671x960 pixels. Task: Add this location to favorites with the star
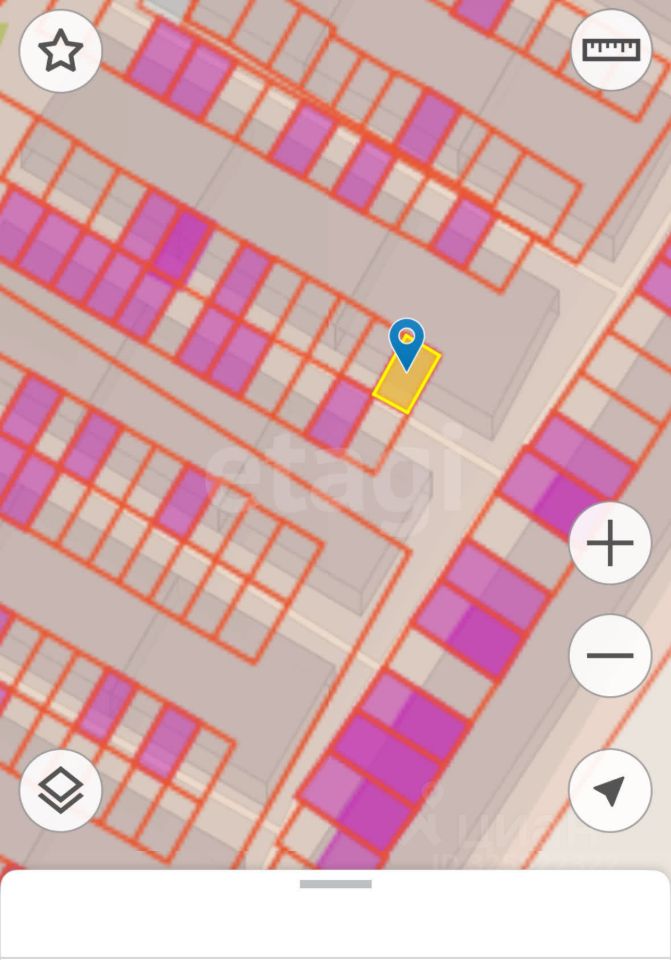pyautogui.click(x=60, y=51)
